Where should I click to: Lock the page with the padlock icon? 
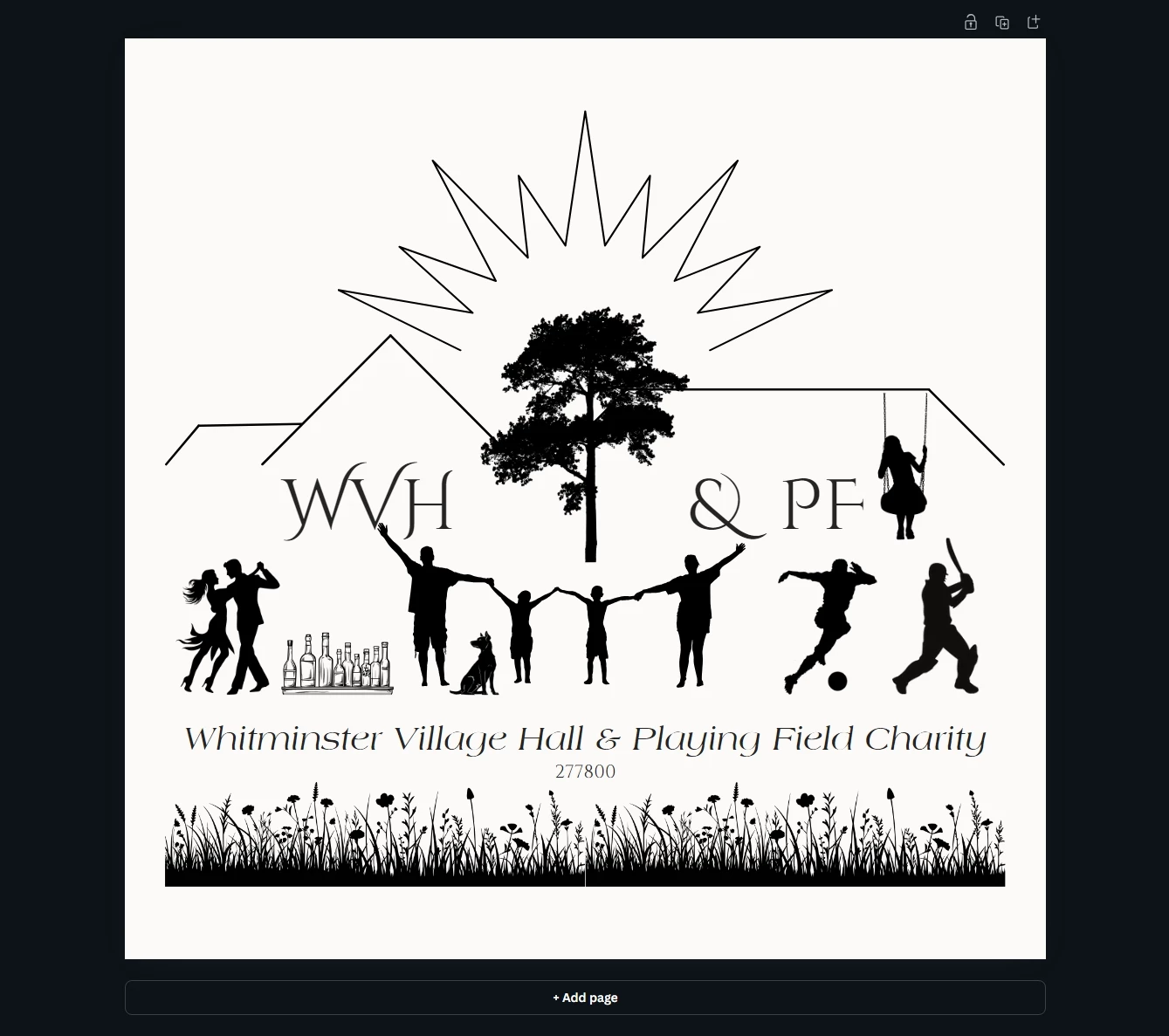click(x=970, y=23)
